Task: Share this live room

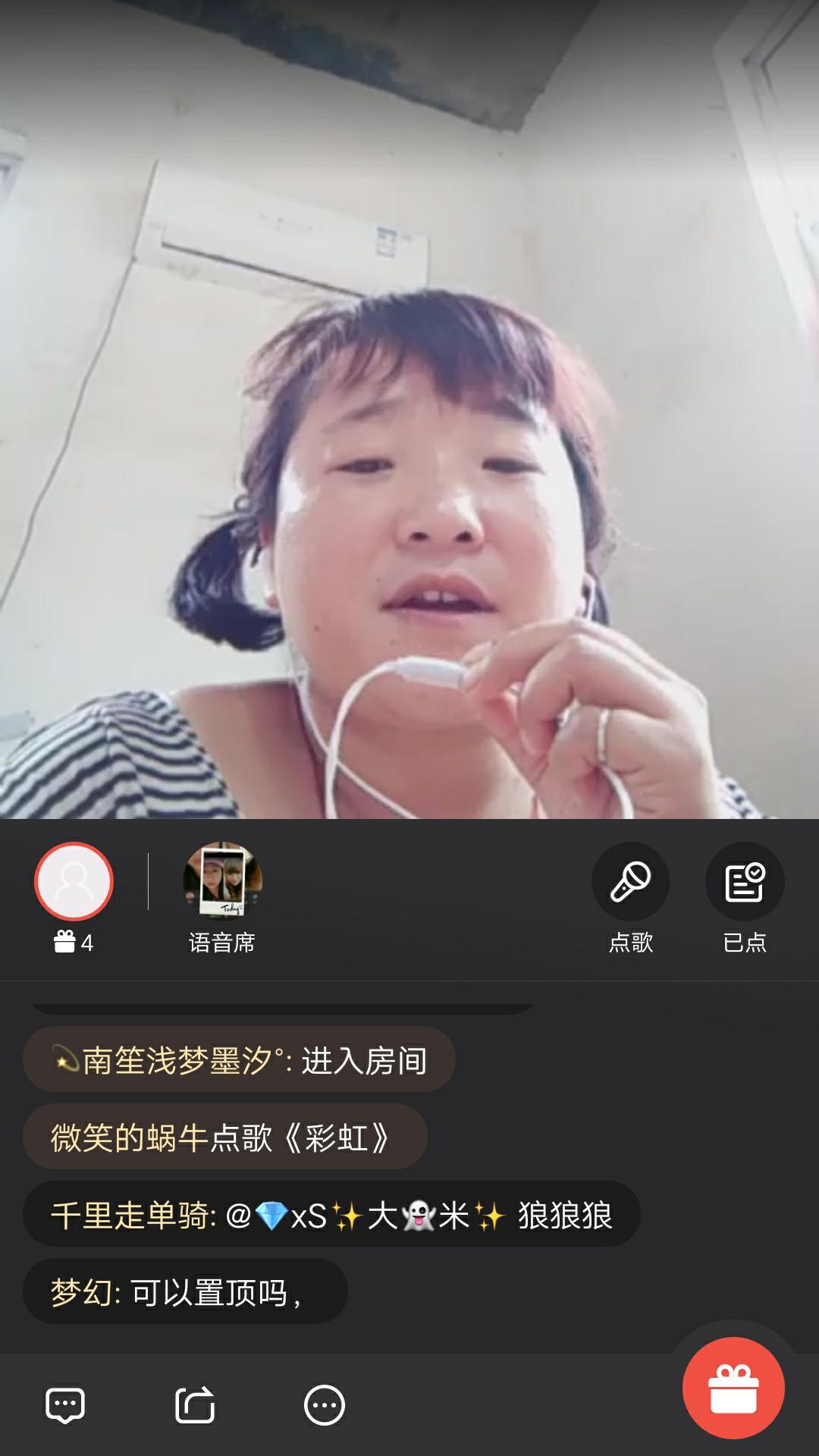Action: pyautogui.click(x=195, y=1405)
